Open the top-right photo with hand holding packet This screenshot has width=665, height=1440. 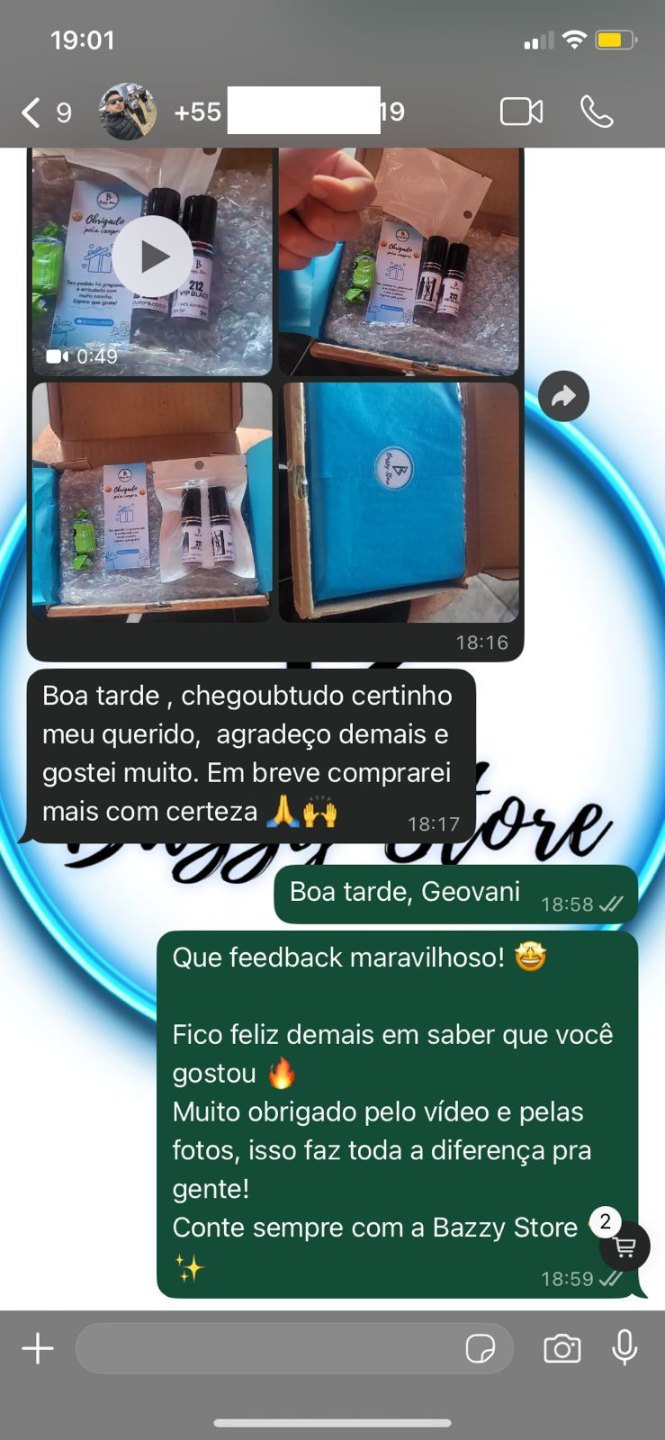[399, 262]
